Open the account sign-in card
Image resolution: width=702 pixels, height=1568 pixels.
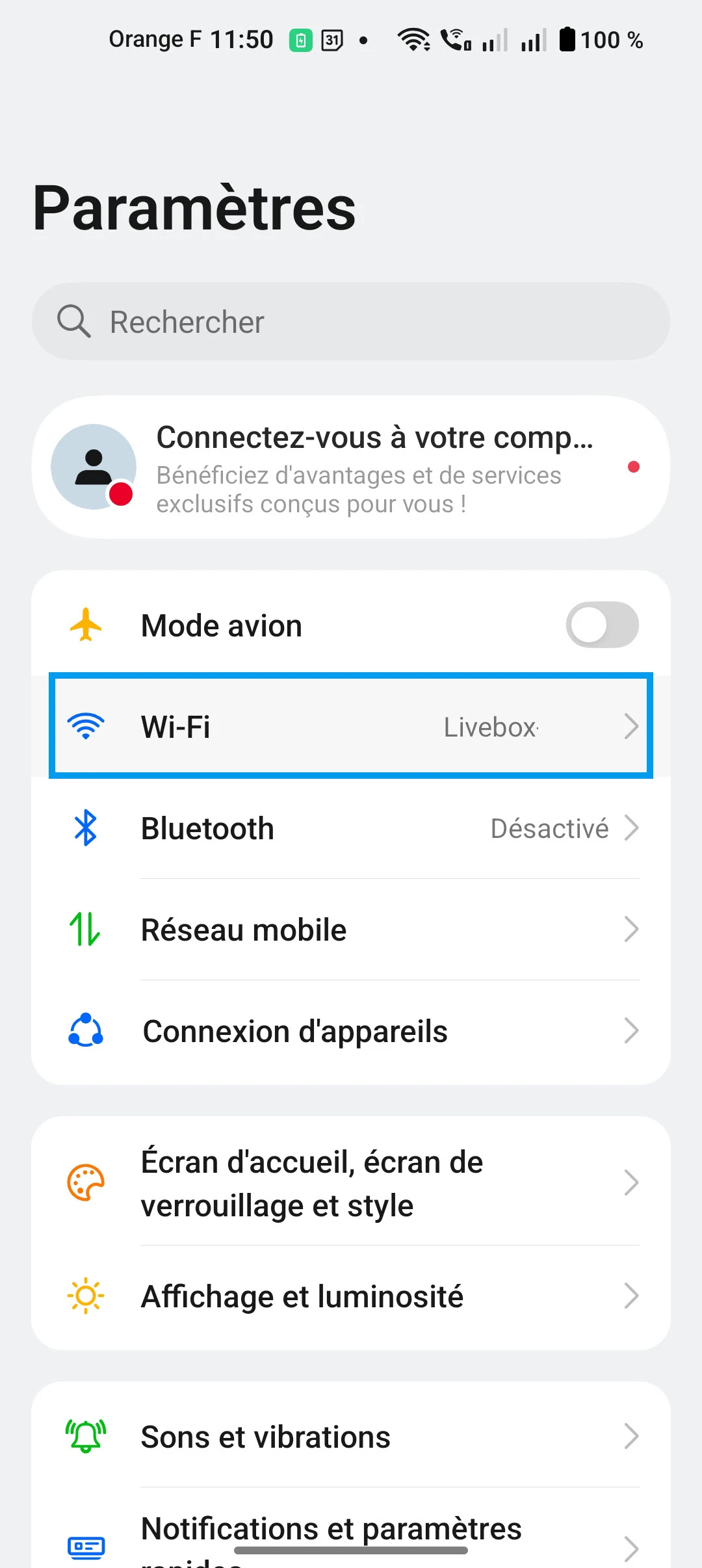coord(351,467)
